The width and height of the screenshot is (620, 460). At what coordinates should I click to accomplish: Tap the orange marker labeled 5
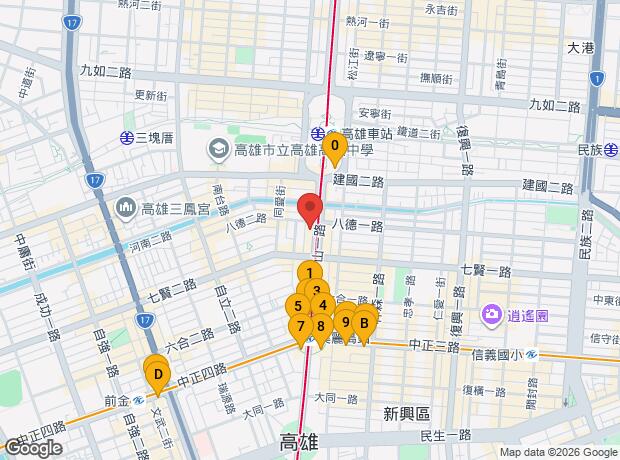(x=298, y=306)
